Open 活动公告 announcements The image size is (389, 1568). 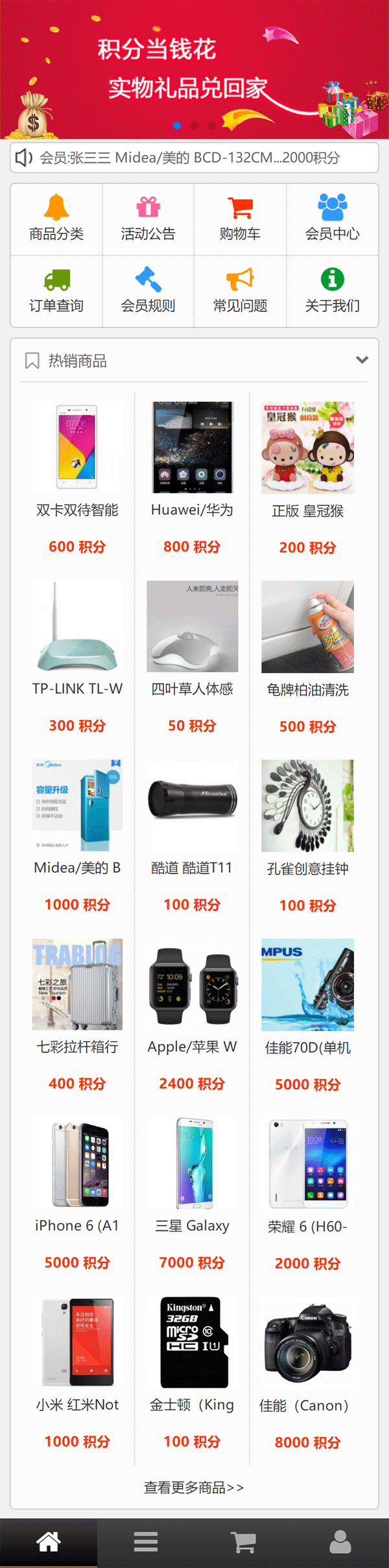pos(148,219)
